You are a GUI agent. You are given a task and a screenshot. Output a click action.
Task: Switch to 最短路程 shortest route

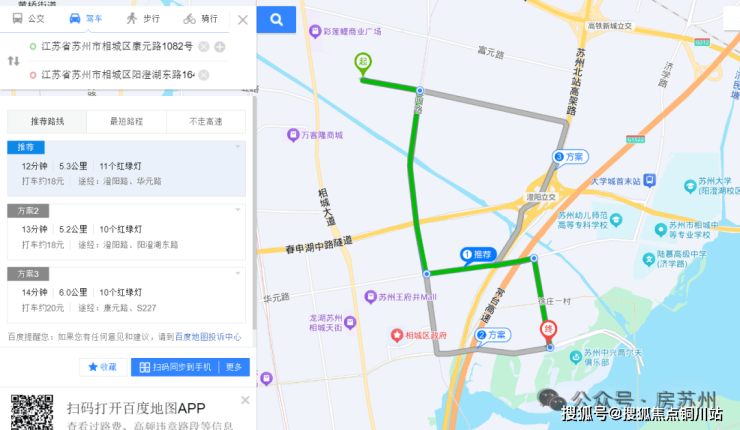click(x=125, y=121)
